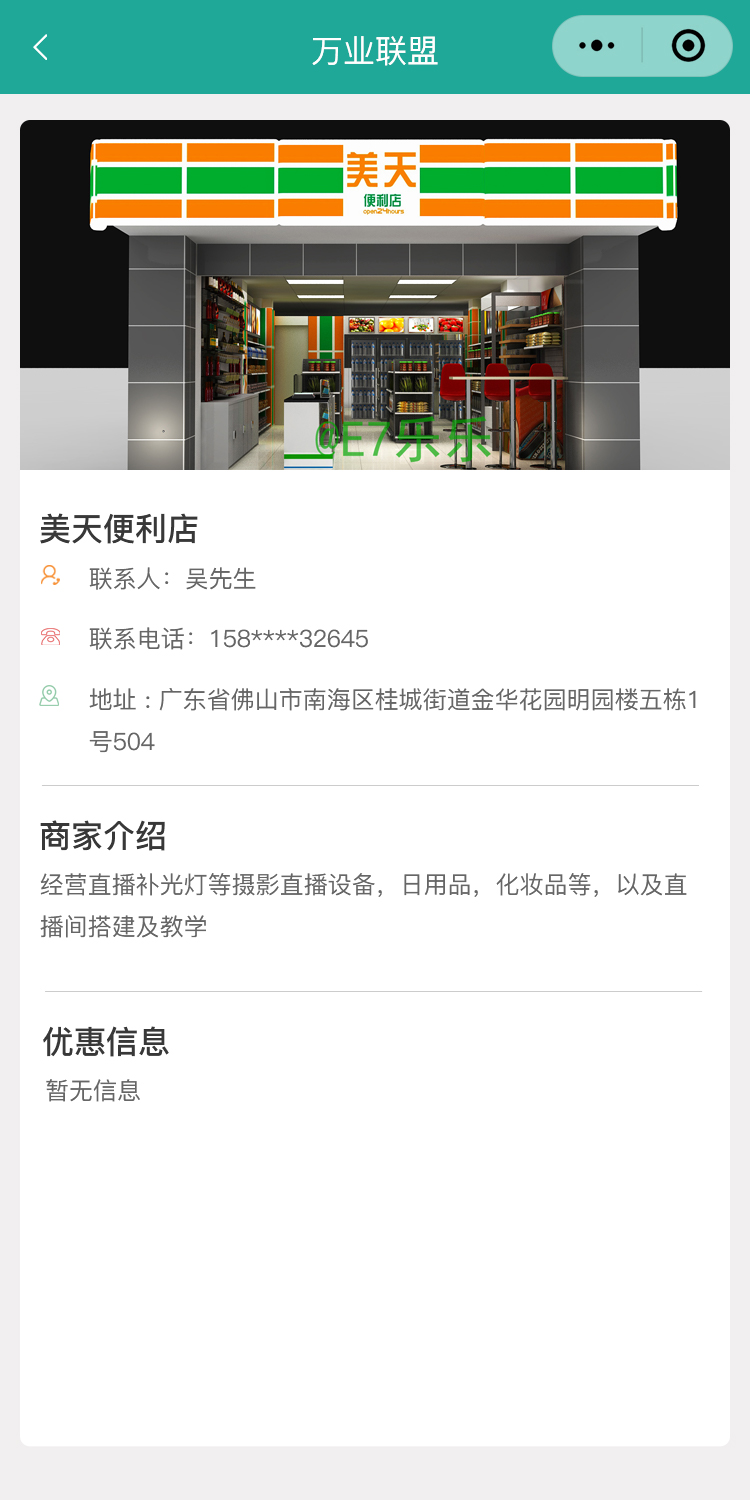Image resolution: width=750 pixels, height=1500 pixels.
Task: Close the mini program with the circle button
Action: click(688, 46)
